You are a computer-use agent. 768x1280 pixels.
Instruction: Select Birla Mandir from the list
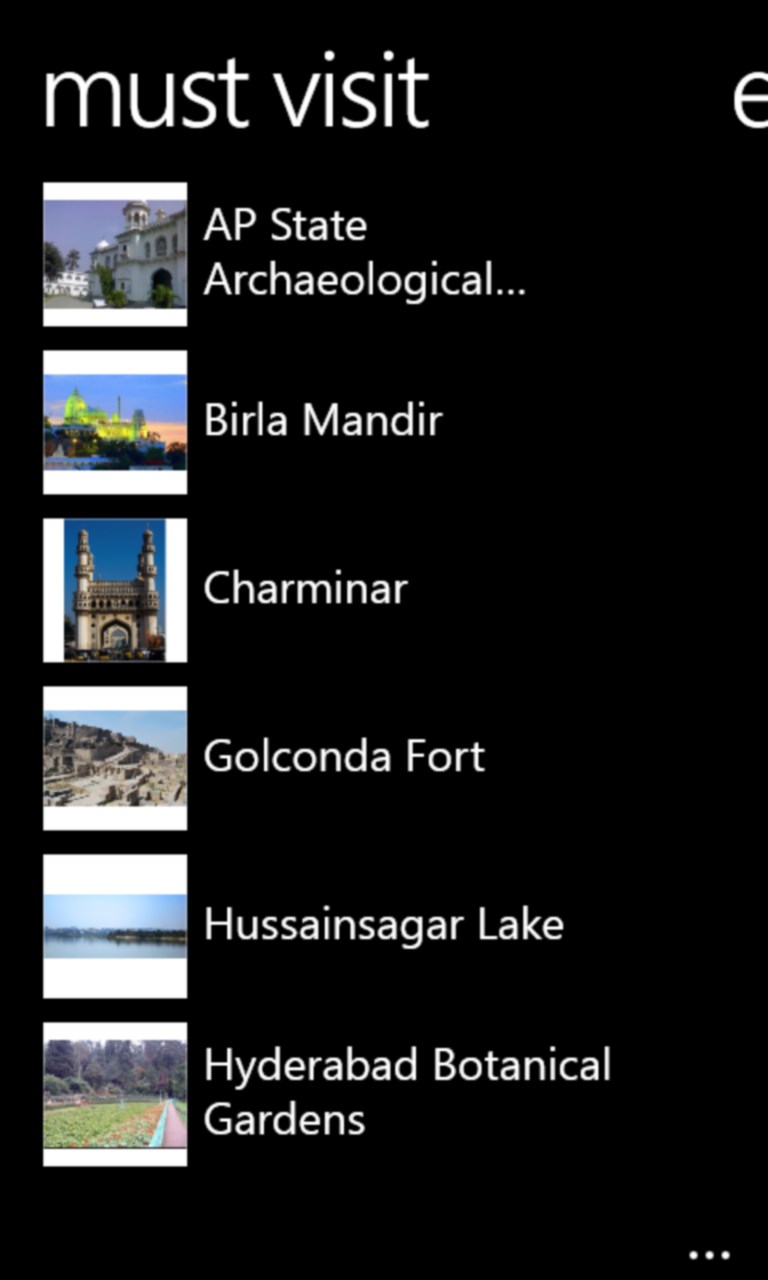click(322, 421)
